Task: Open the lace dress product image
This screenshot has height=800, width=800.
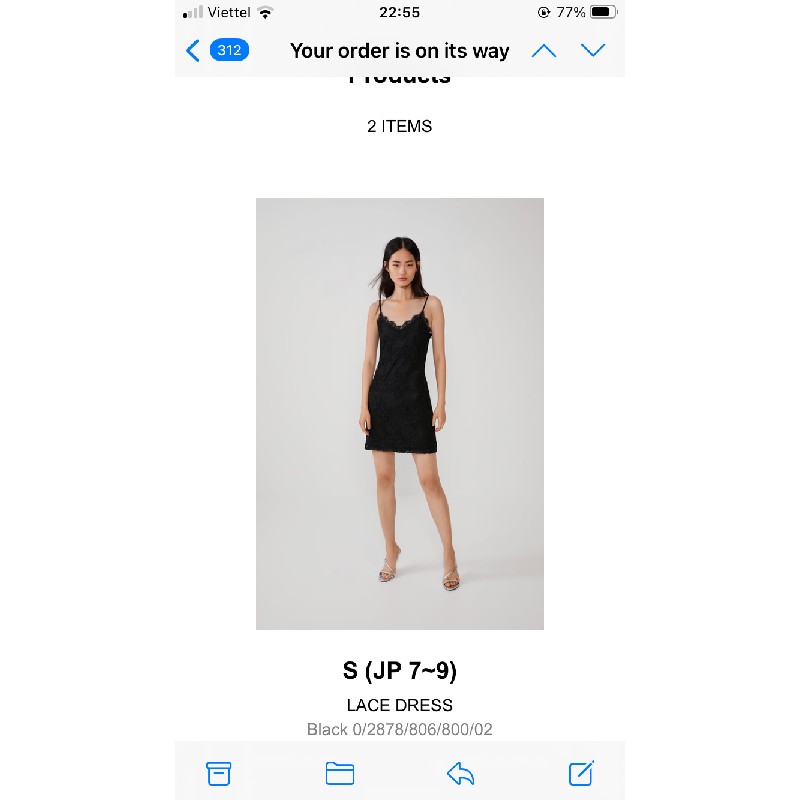Action: (400, 414)
